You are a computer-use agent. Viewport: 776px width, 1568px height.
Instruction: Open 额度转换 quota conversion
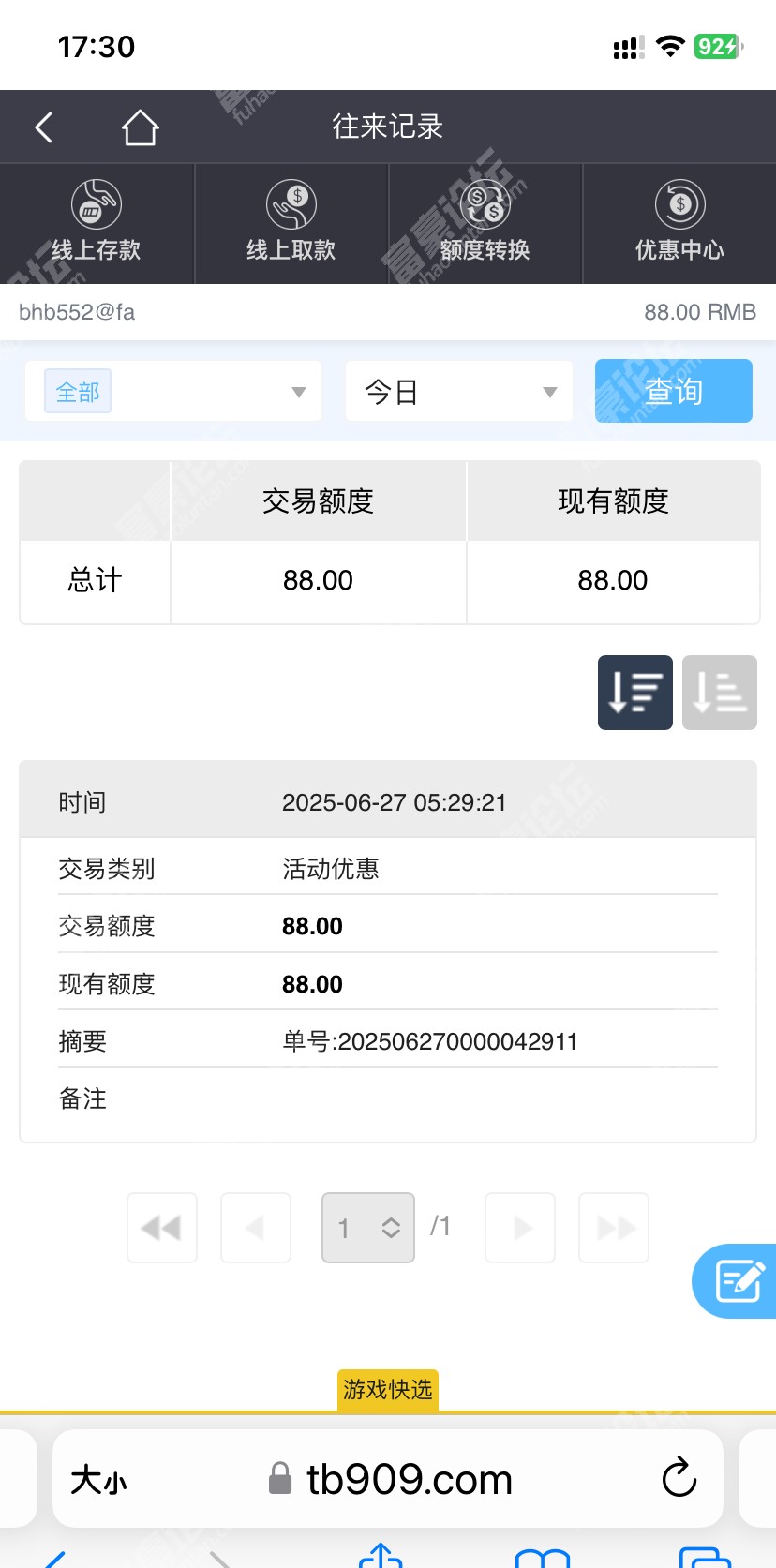[x=485, y=222]
